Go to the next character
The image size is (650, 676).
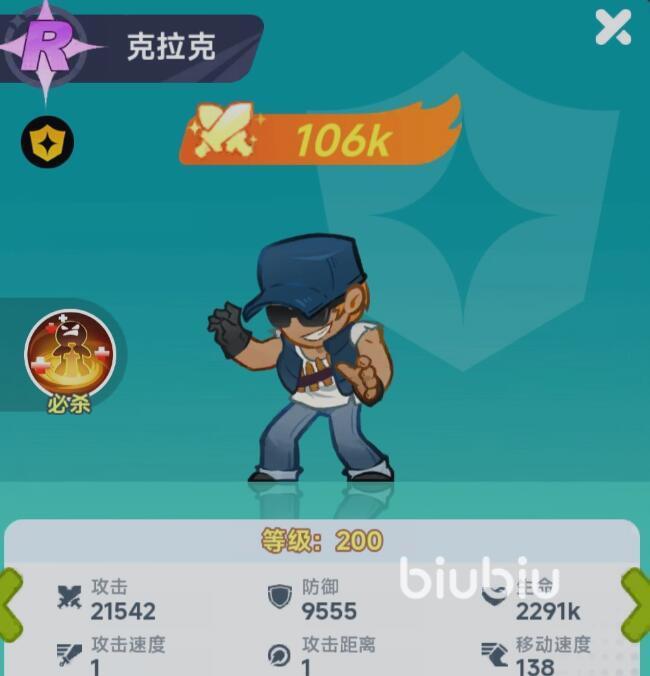click(637, 605)
